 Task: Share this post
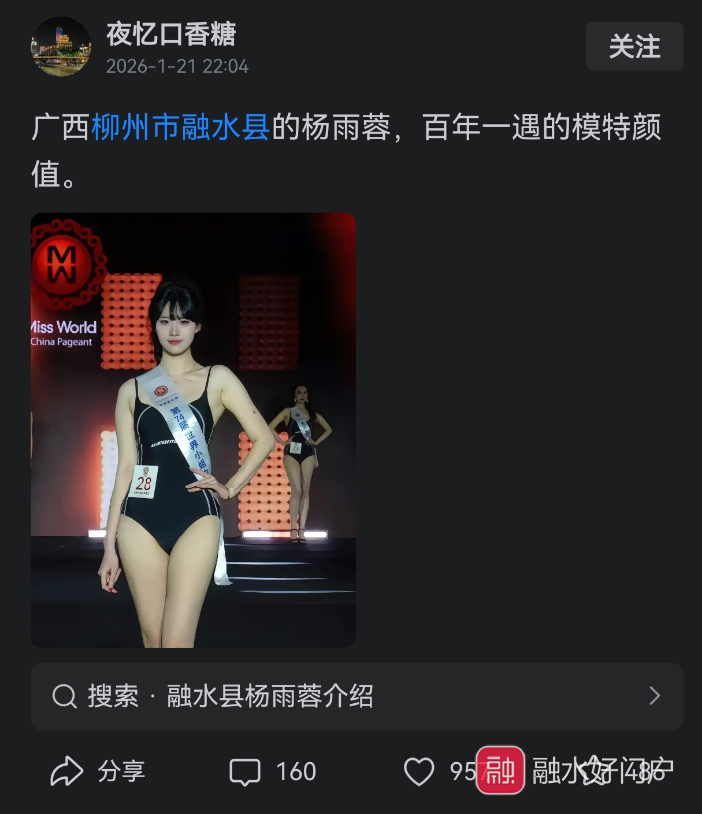click(x=97, y=771)
